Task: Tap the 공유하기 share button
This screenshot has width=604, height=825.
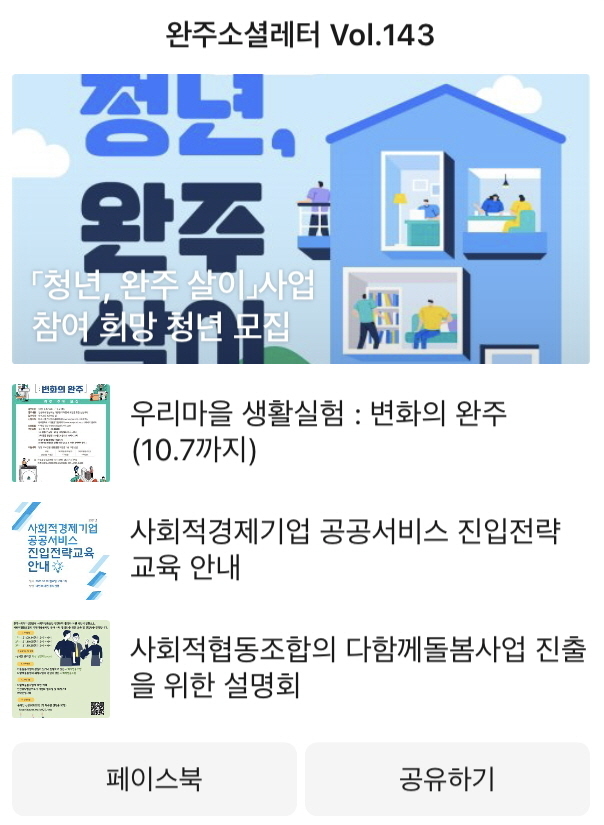Action: (x=447, y=779)
